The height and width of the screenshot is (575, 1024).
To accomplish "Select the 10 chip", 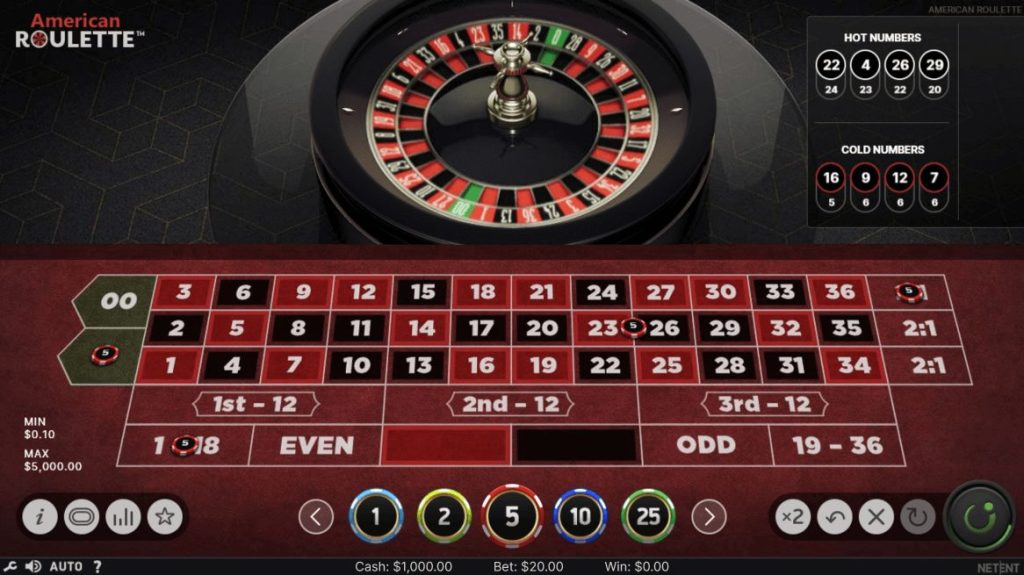I will [581, 517].
